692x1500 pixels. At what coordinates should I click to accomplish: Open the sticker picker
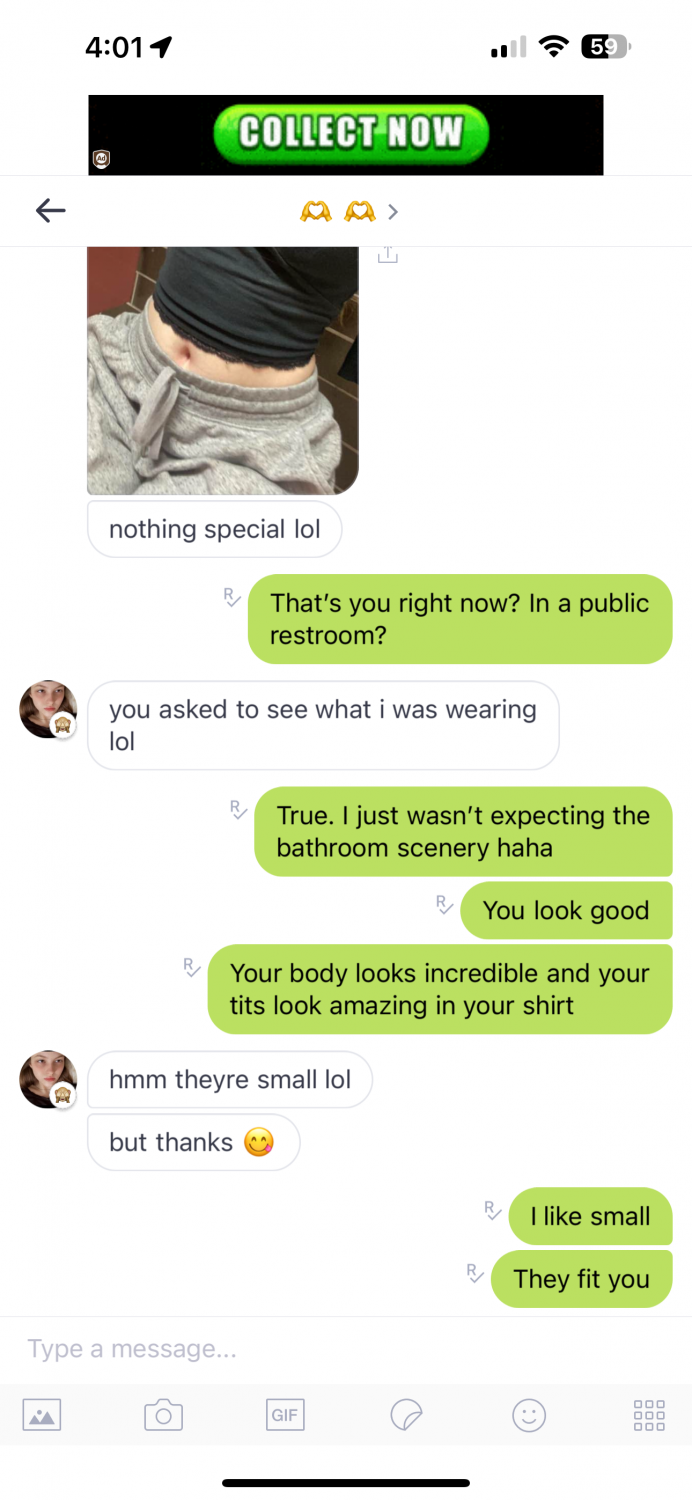(x=407, y=1415)
